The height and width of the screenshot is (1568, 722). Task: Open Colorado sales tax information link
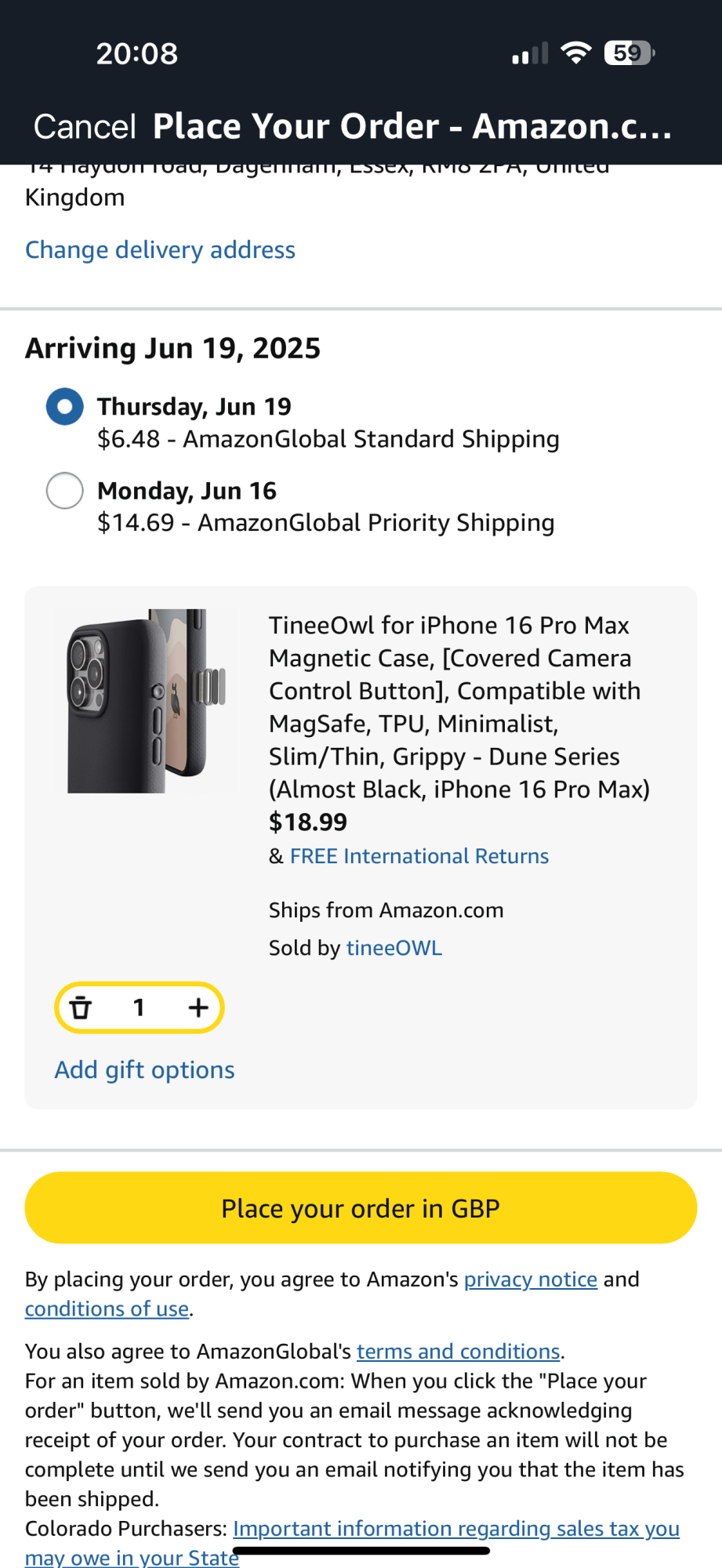coord(455,1529)
